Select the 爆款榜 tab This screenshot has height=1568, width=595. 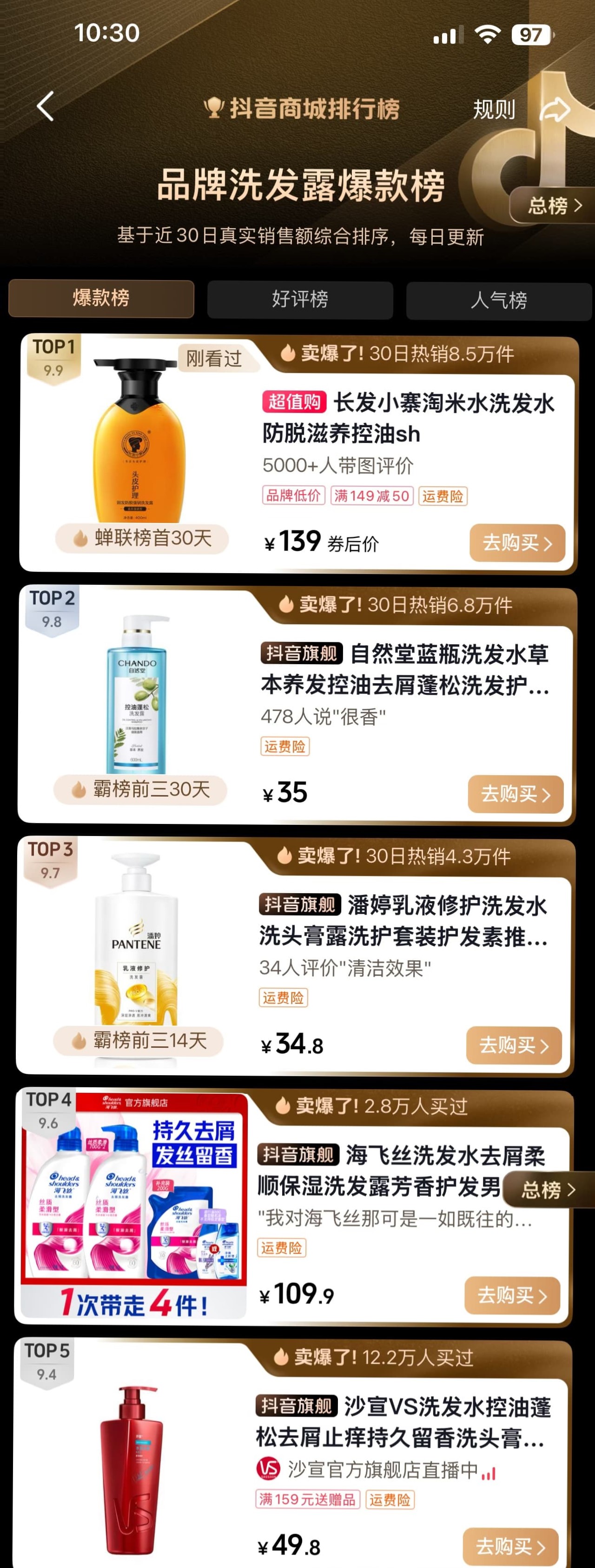click(x=101, y=298)
